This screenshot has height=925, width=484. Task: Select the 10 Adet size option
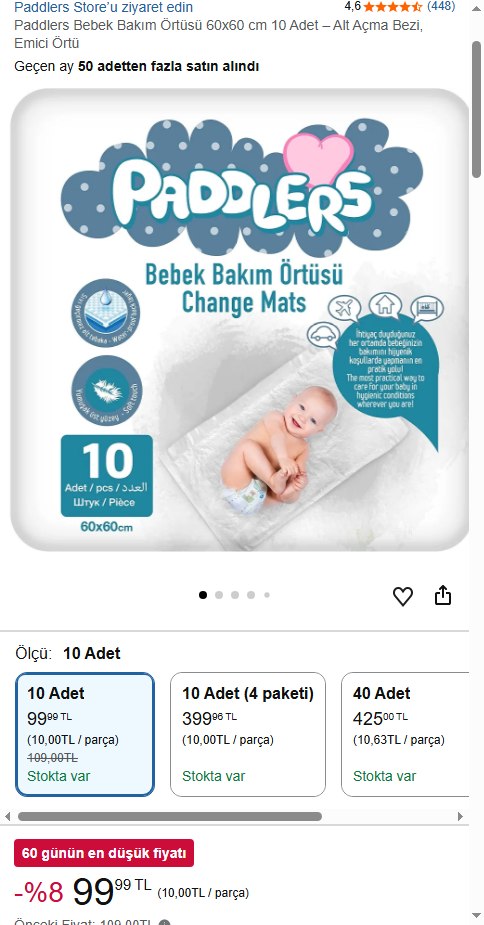(85, 734)
